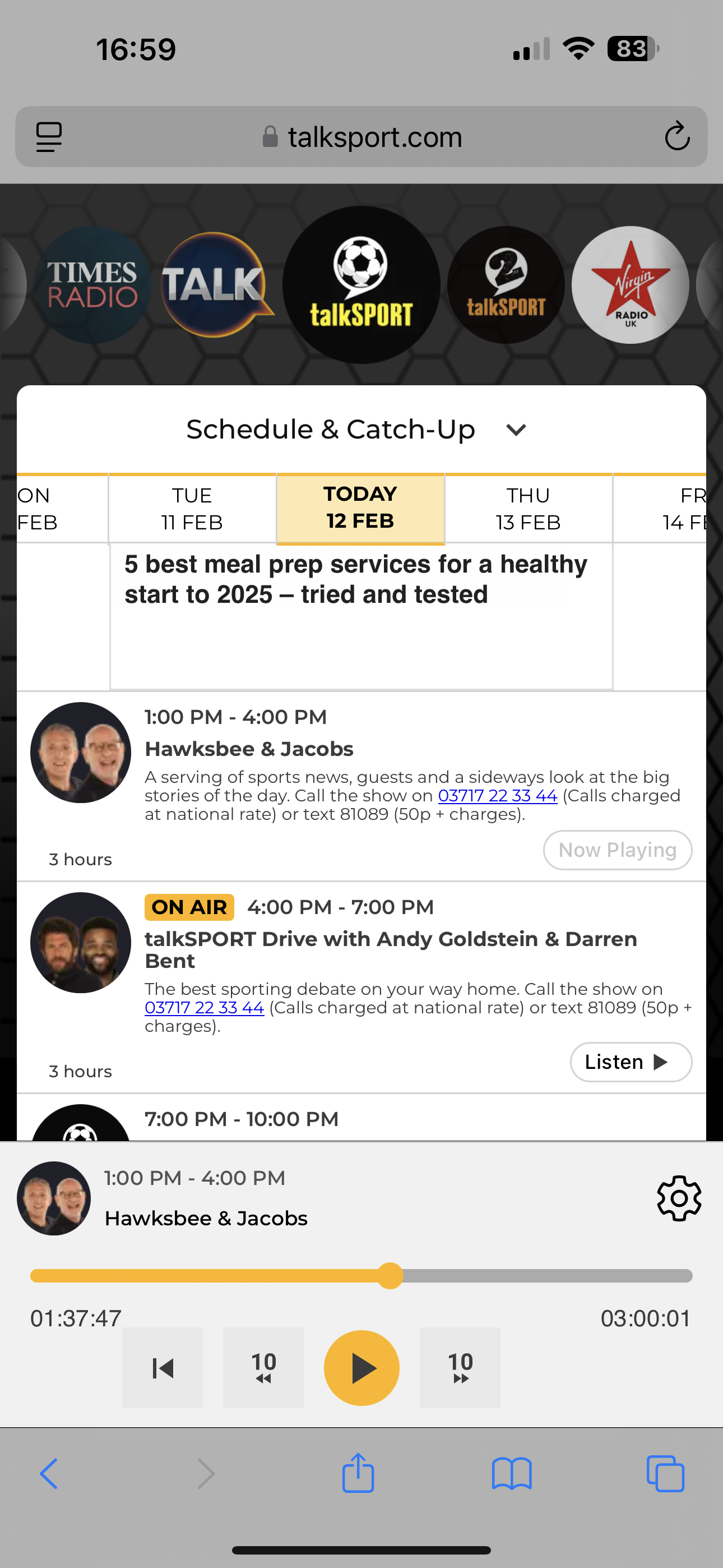Choose the Virgin Radio UK station
The width and height of the screenshot is (723, 1568).
tap(631, 285)
